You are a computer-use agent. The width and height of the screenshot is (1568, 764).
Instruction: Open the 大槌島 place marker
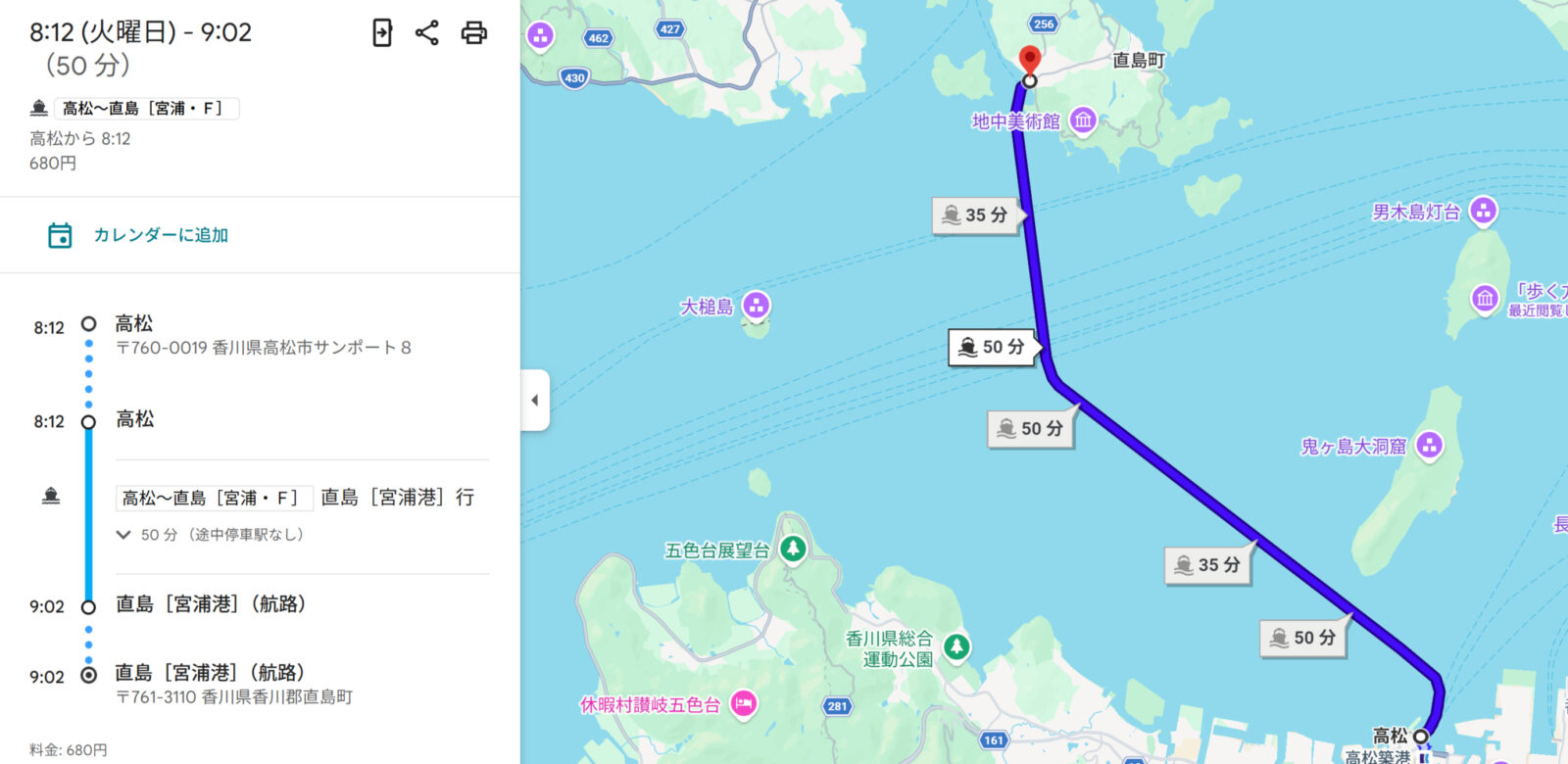point(756,306)
